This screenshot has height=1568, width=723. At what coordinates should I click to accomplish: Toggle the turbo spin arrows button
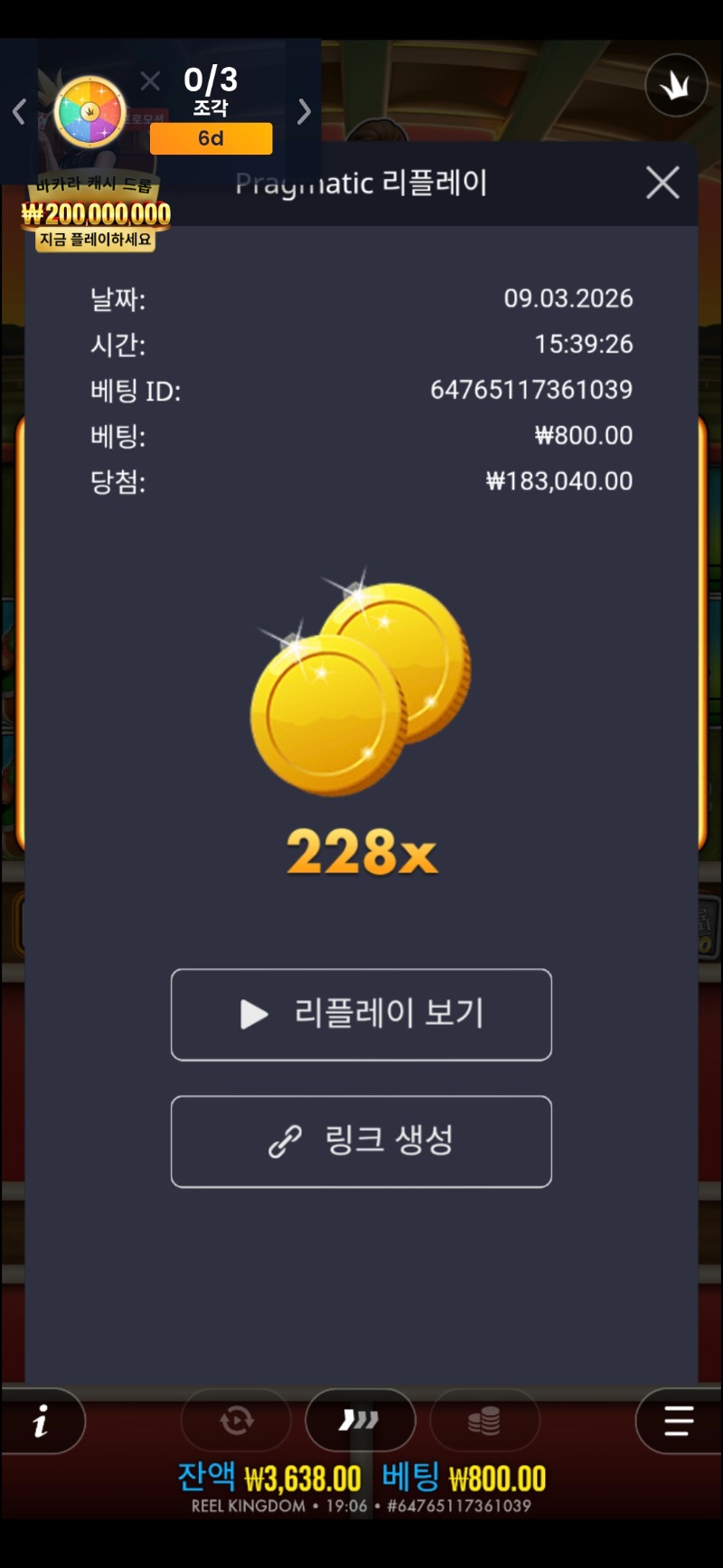click(x=360, y=1421)
